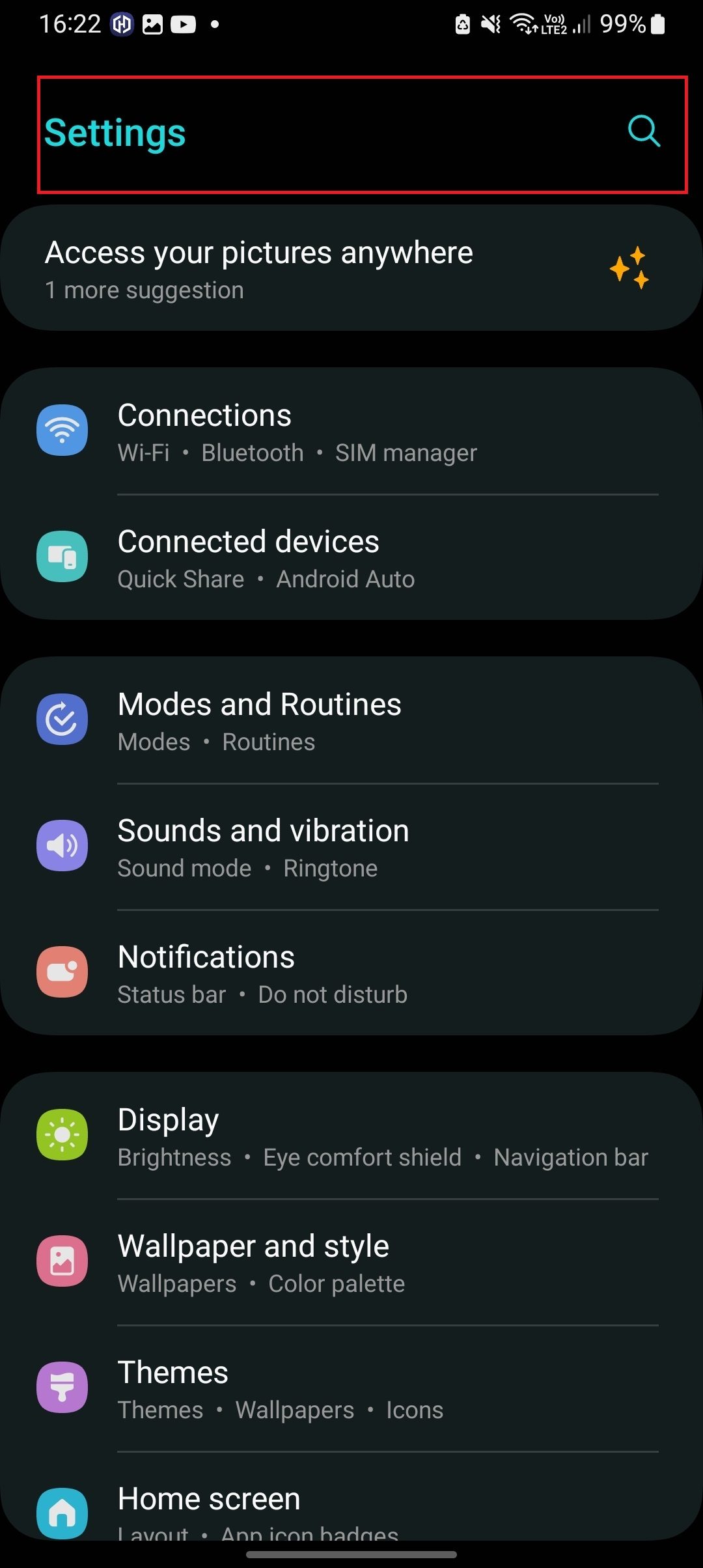Select the Display settings row
This screenshot has height=1568, width=703.
pyautogui.click(x=351, y=1136)
